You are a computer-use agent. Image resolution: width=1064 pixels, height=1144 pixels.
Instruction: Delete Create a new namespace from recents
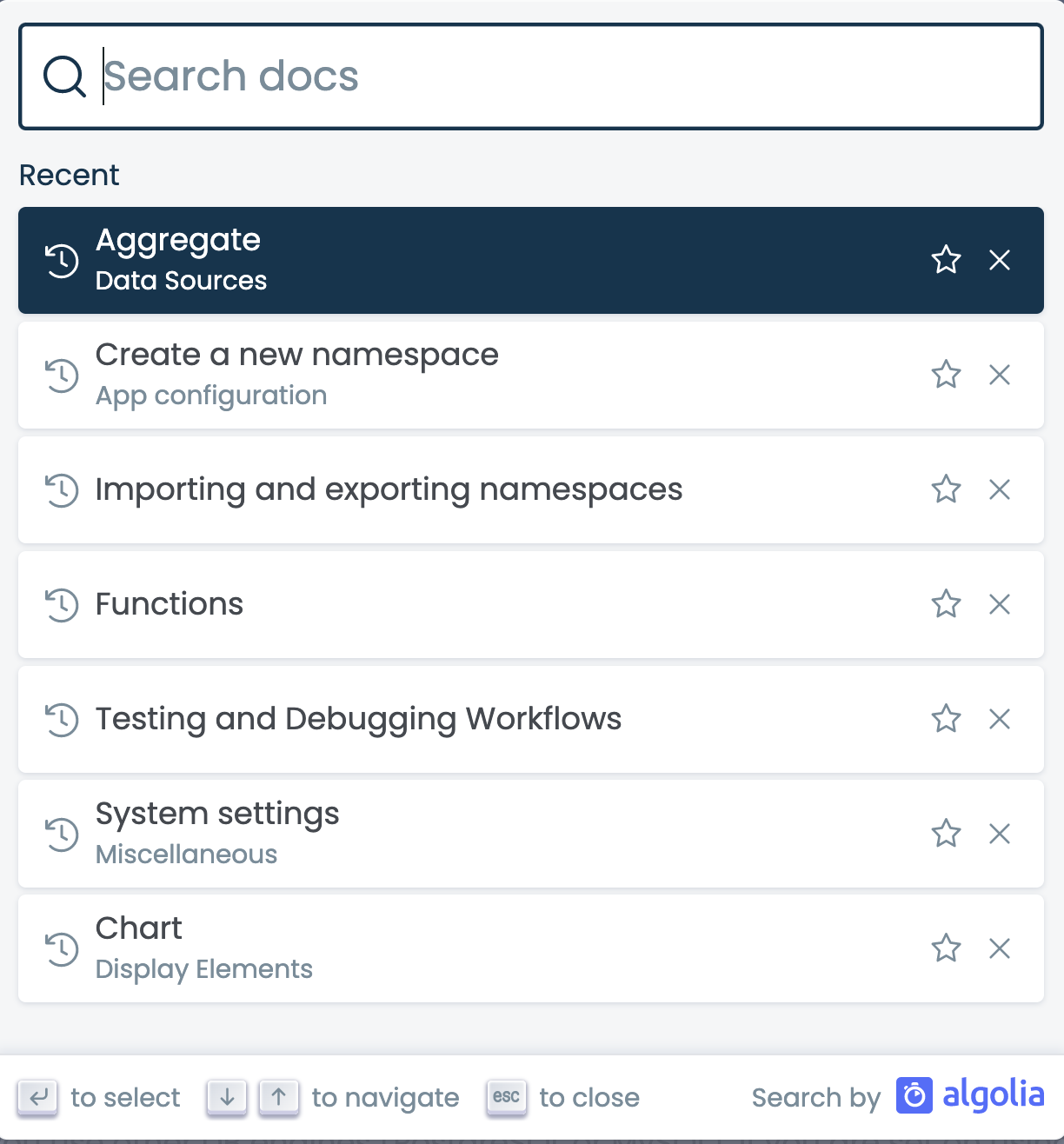click(999, 375)
